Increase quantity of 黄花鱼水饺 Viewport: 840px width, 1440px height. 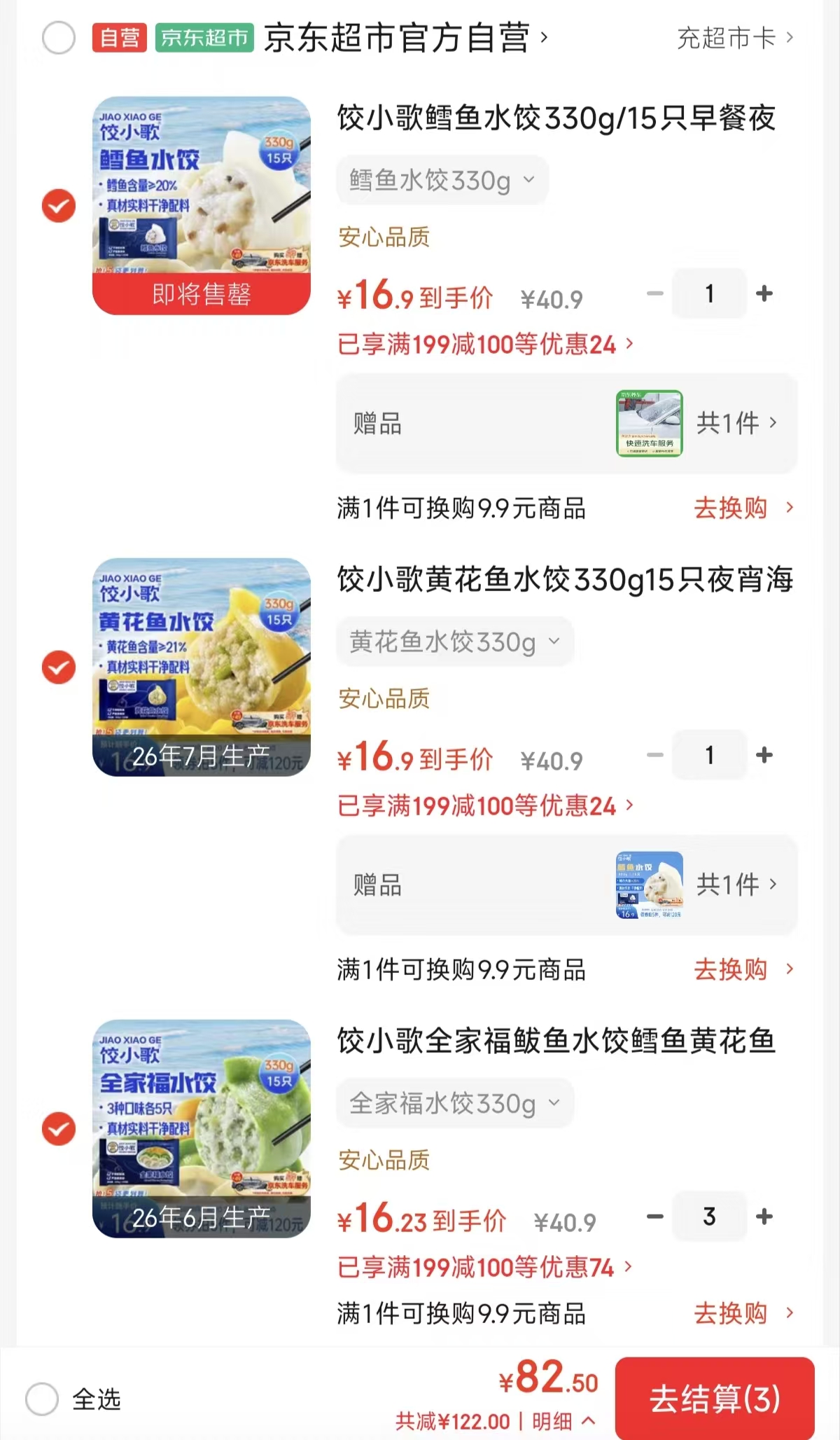764,755
